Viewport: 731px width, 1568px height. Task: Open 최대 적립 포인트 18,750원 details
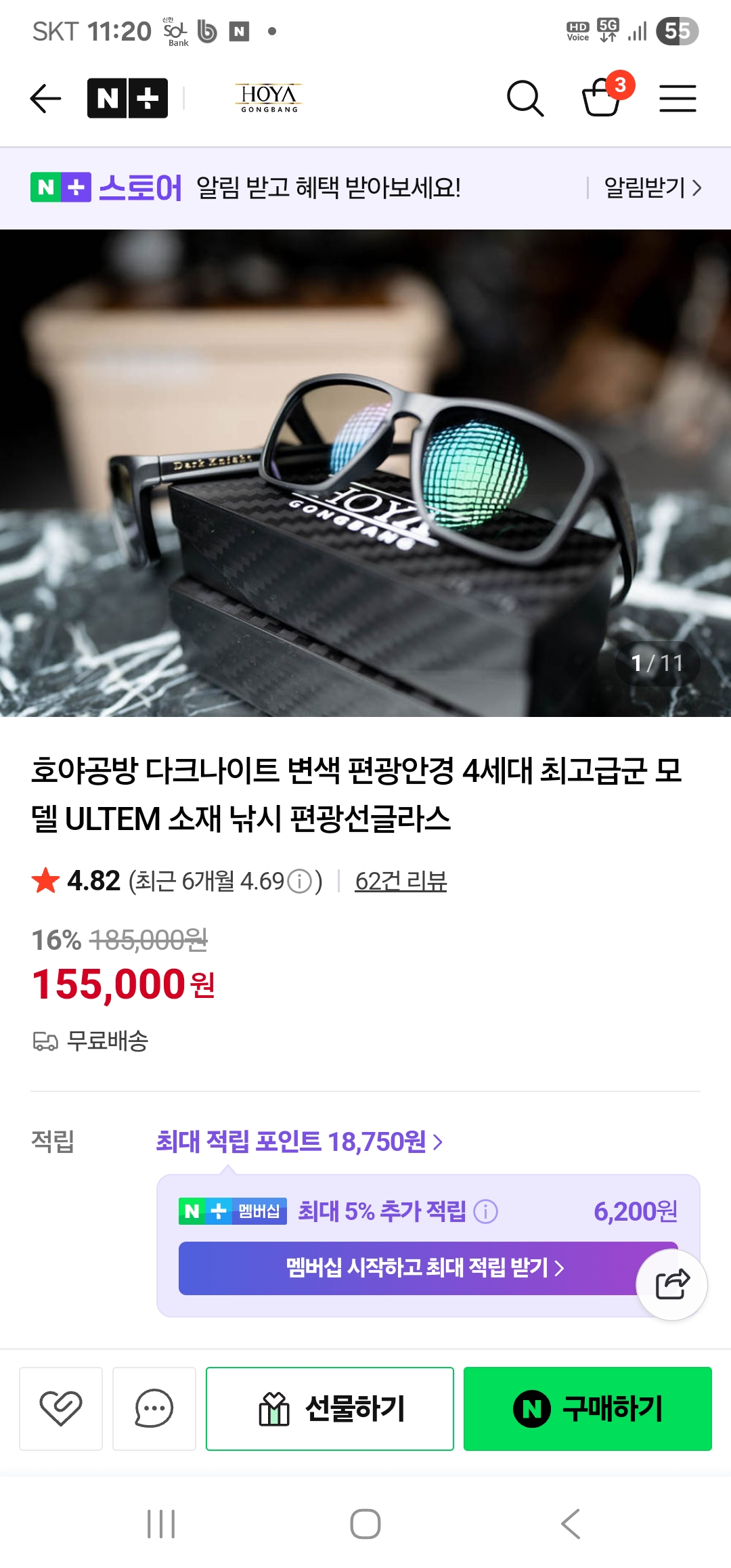(x=299, y=1141)
